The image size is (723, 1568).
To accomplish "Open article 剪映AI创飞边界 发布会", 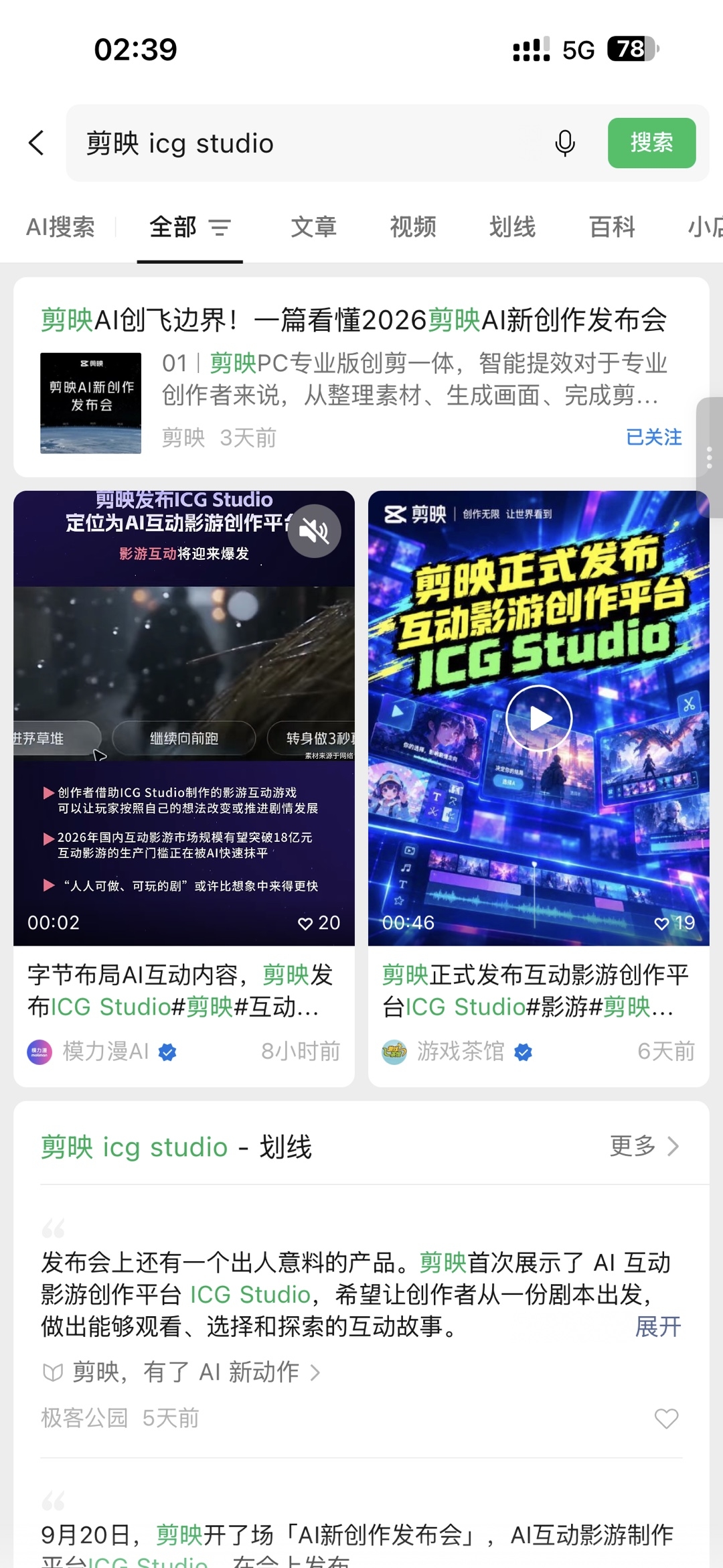I will pos(353,320).
